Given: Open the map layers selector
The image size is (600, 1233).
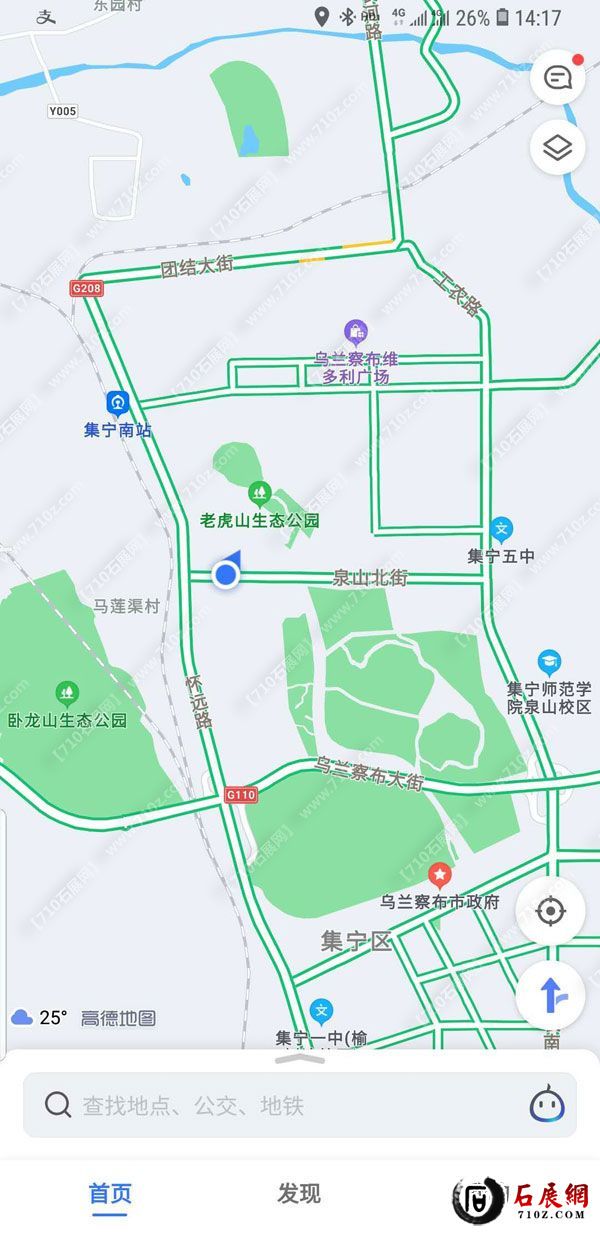Looking at the screenshot, I should tap(557, 149).
